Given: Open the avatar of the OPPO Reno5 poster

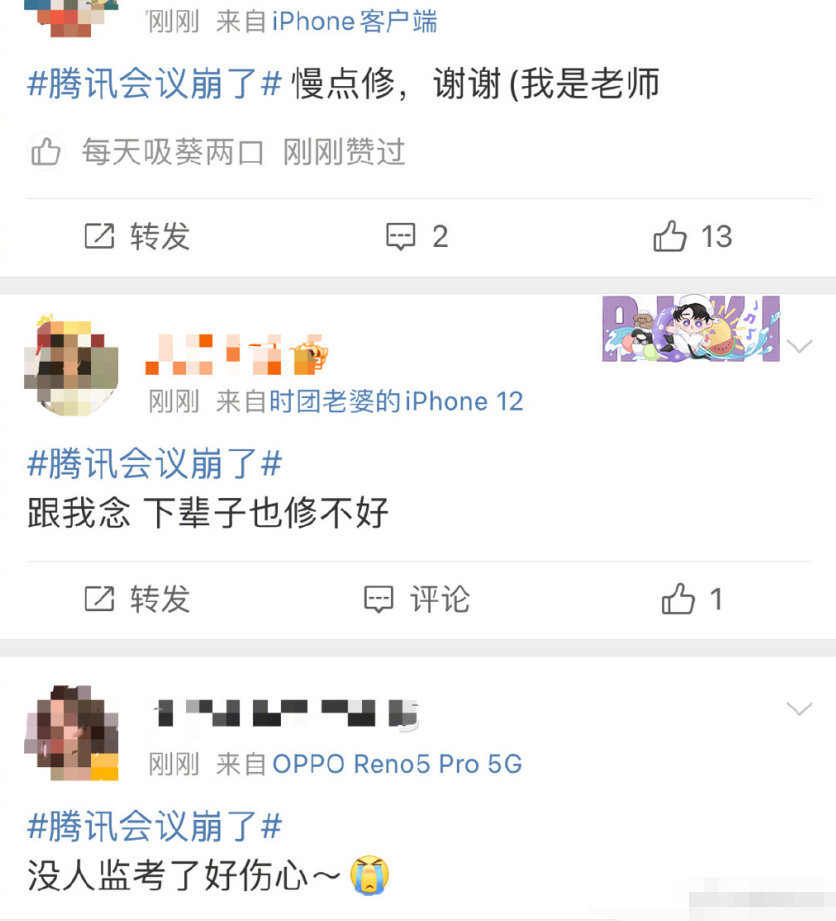Looking at the screenshot, I should [x=70, y=732].
